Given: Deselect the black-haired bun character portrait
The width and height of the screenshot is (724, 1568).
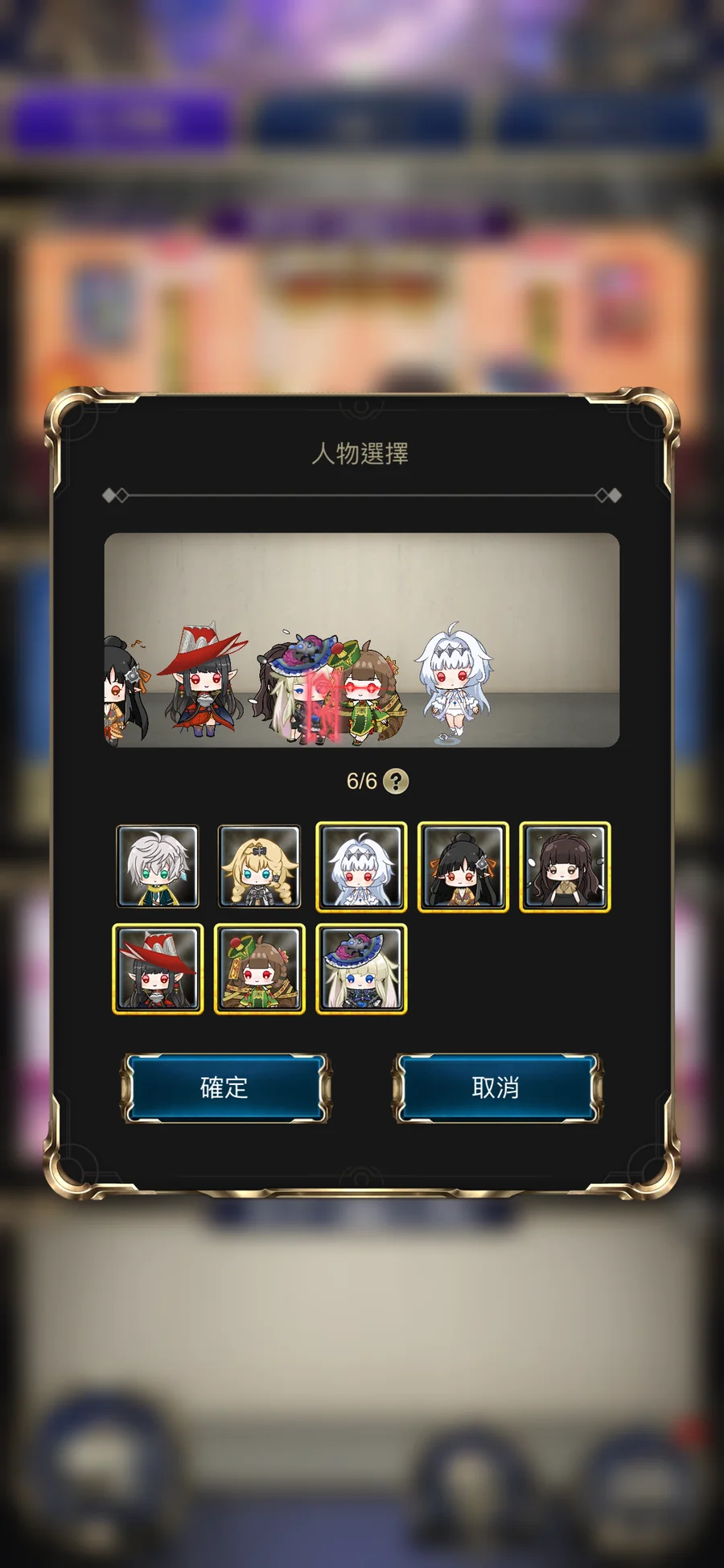Looking at the screenshot, I should click(463, 867).
